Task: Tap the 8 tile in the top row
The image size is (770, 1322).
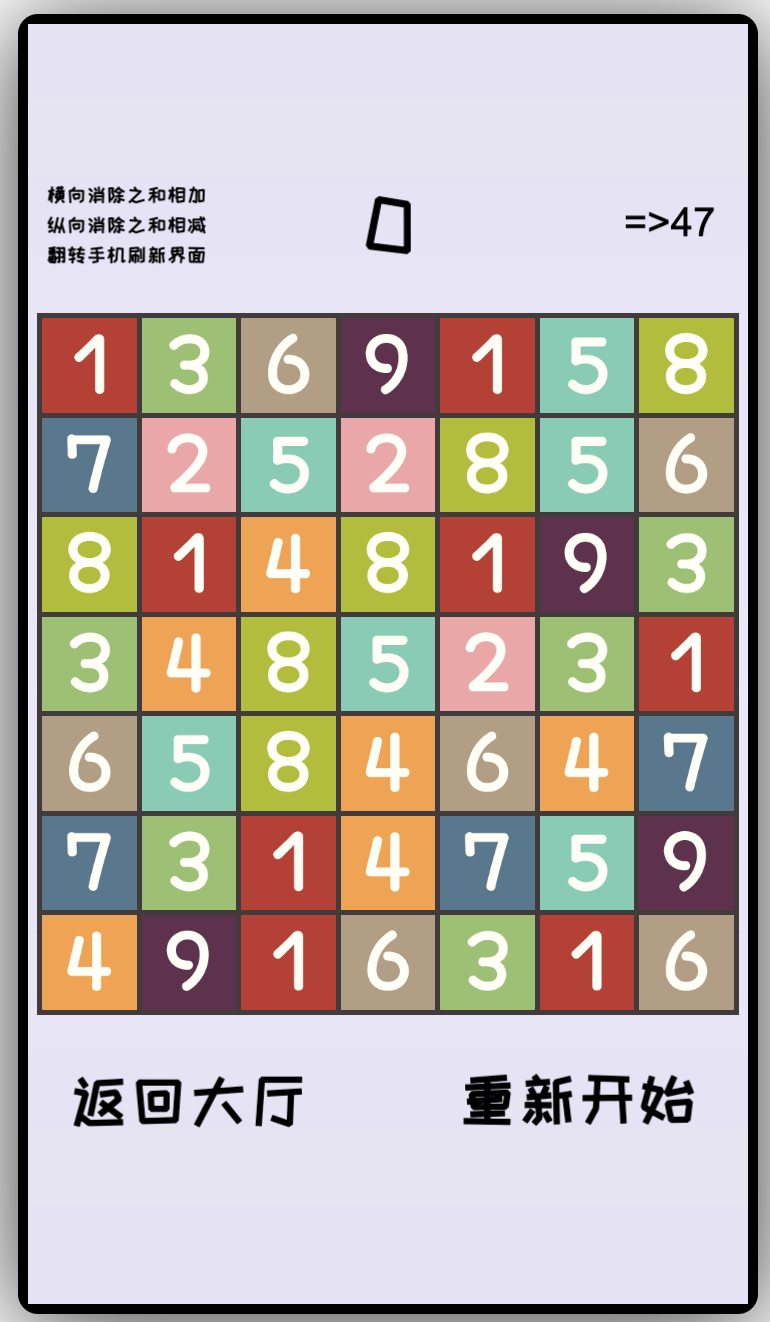Action: 686,365
